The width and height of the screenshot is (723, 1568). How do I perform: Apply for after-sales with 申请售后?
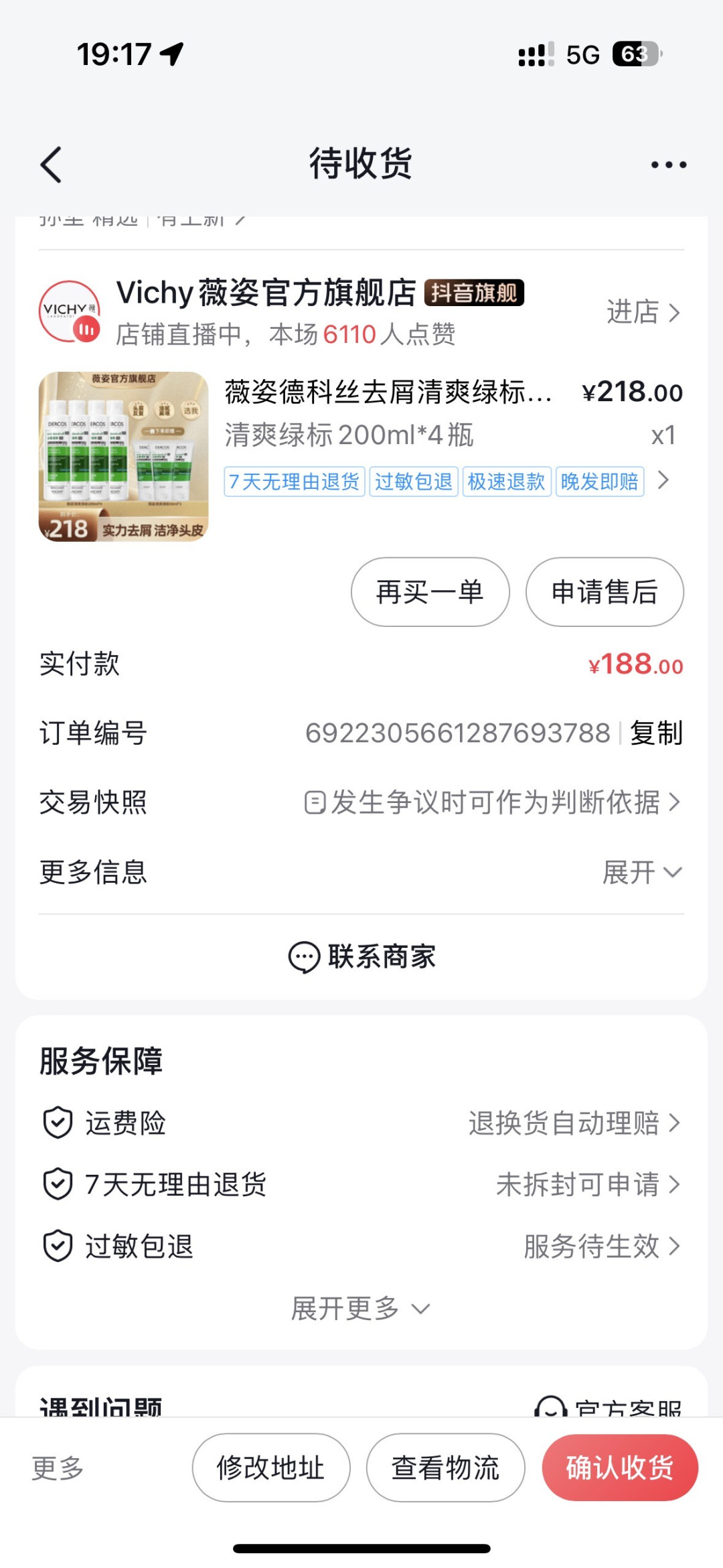tap(605, 592)
